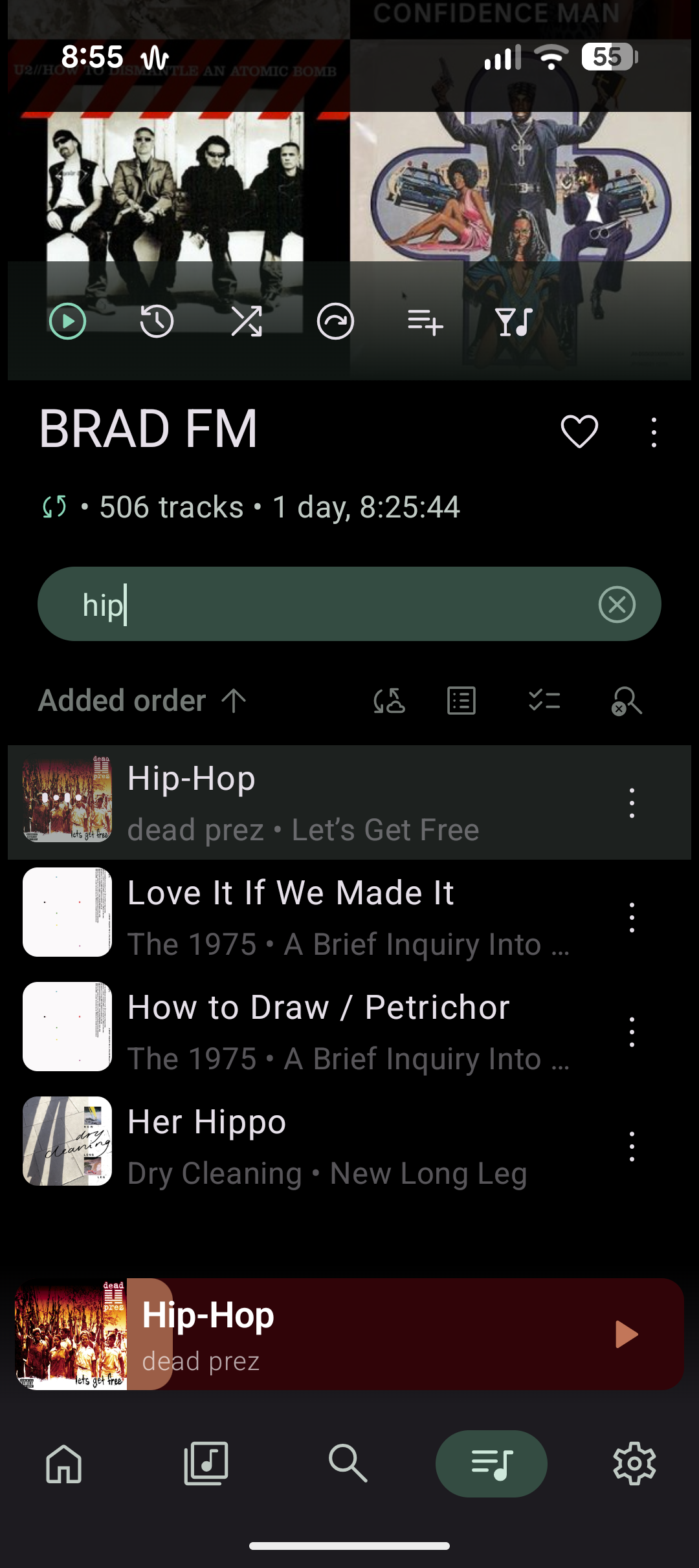Switch to the music library tab
Image resolution: width=699 pixels, height=1568 pixels.
pos(206,1463)
